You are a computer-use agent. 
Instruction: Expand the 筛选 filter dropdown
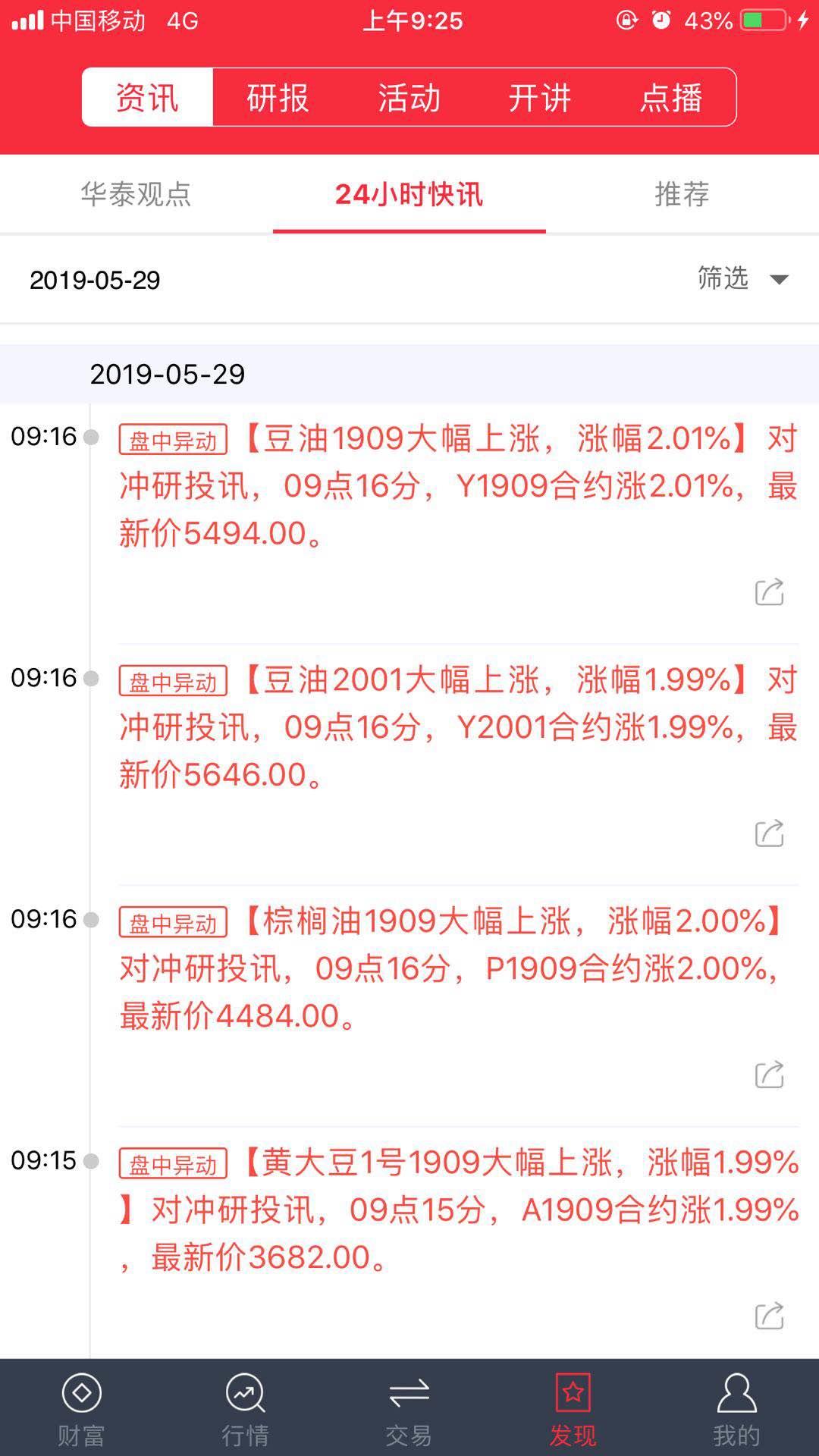pos(720,279)
